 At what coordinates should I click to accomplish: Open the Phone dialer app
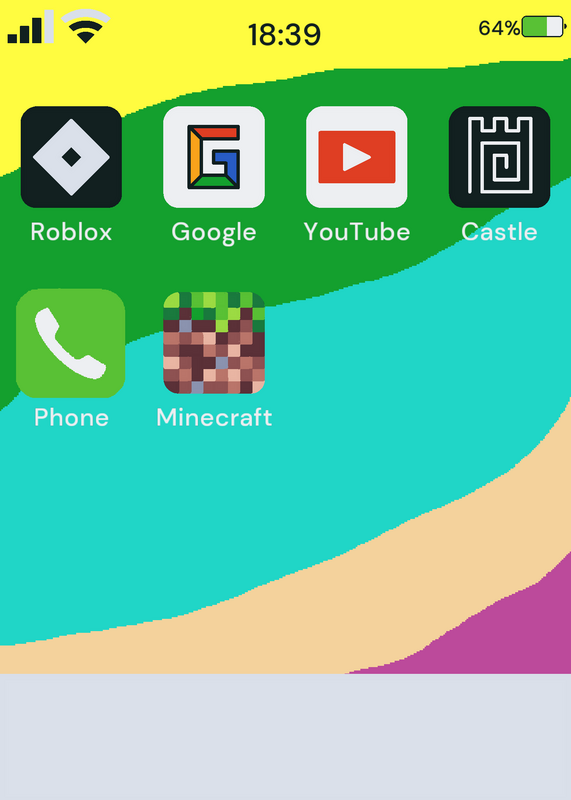pyautogui.click(x=71, y=343)
